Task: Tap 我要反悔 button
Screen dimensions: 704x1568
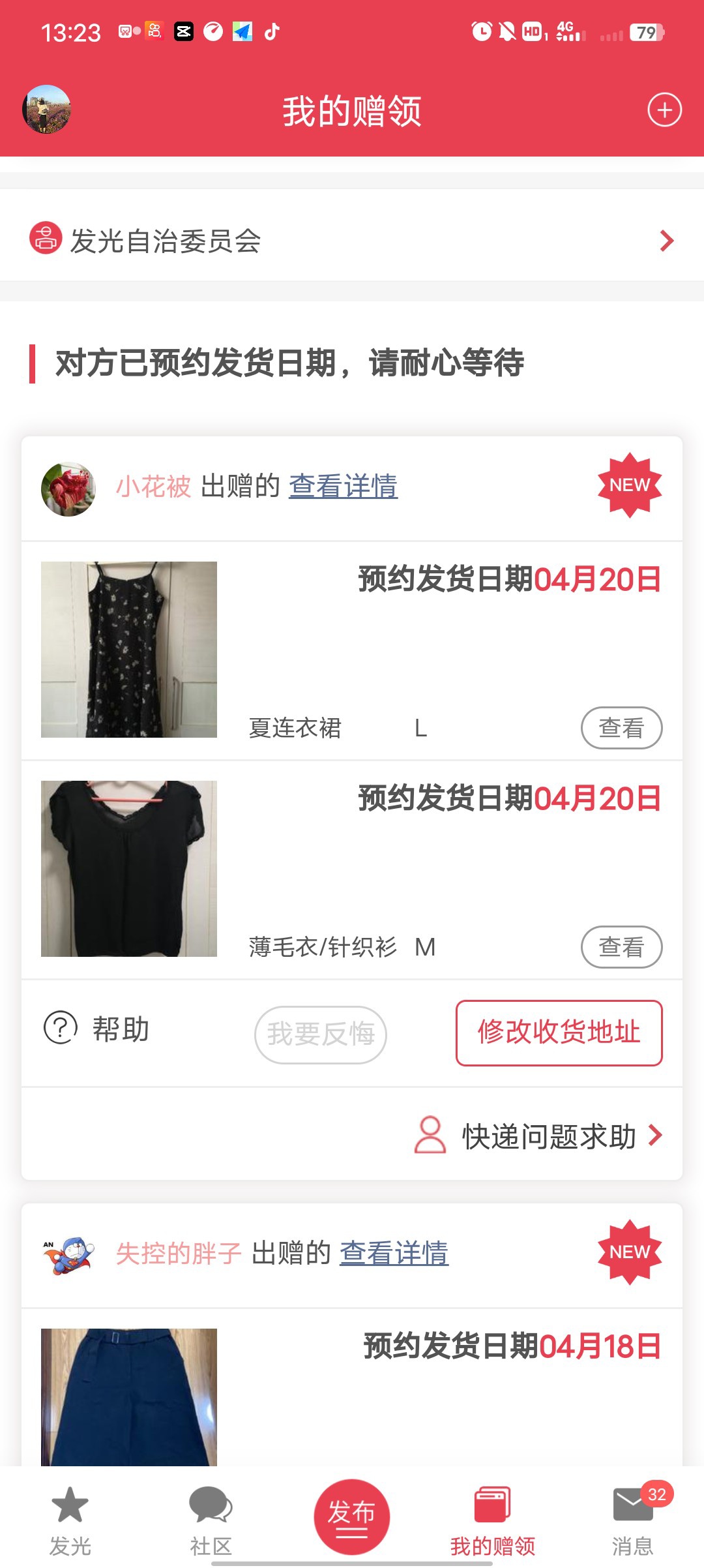Action: [x=321, y=1034]
